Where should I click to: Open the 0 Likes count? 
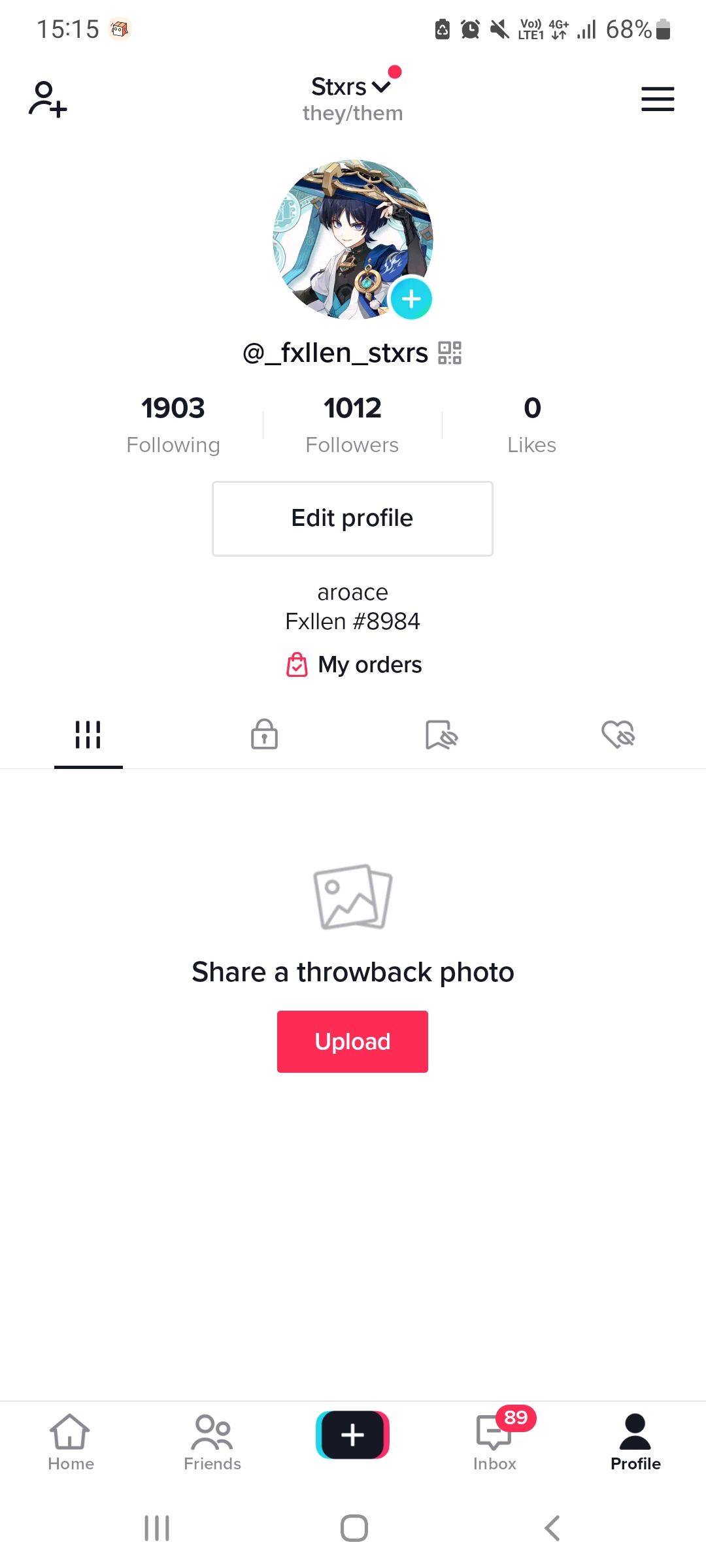pos(531,425)
